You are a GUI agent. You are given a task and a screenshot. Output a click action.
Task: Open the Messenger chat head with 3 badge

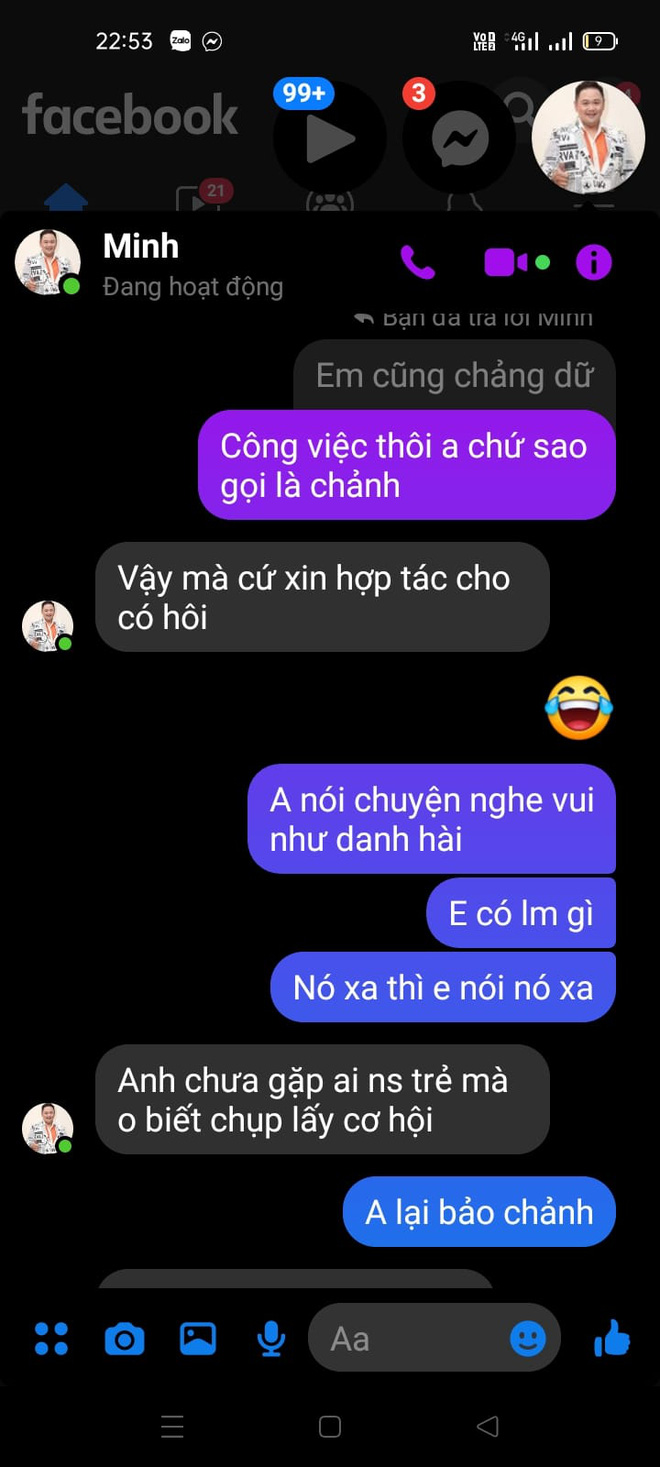459,138
